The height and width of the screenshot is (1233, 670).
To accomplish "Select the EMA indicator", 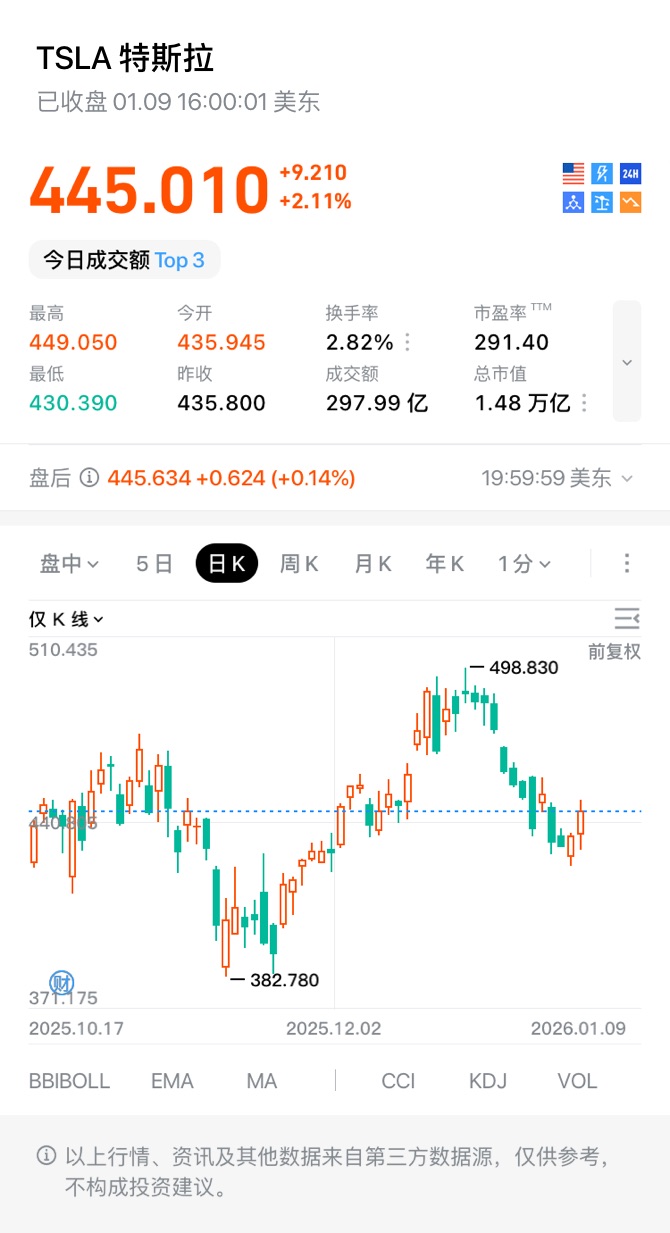I will 172,1081.
